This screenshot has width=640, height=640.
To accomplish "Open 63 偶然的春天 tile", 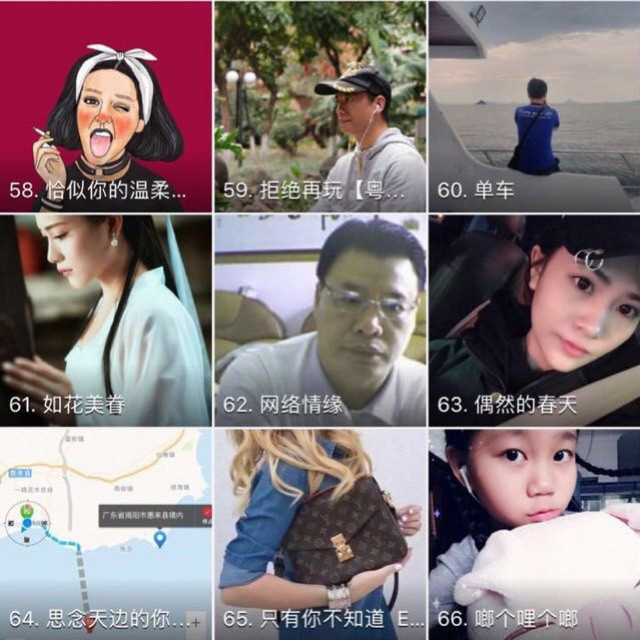I will coord(534,320).
